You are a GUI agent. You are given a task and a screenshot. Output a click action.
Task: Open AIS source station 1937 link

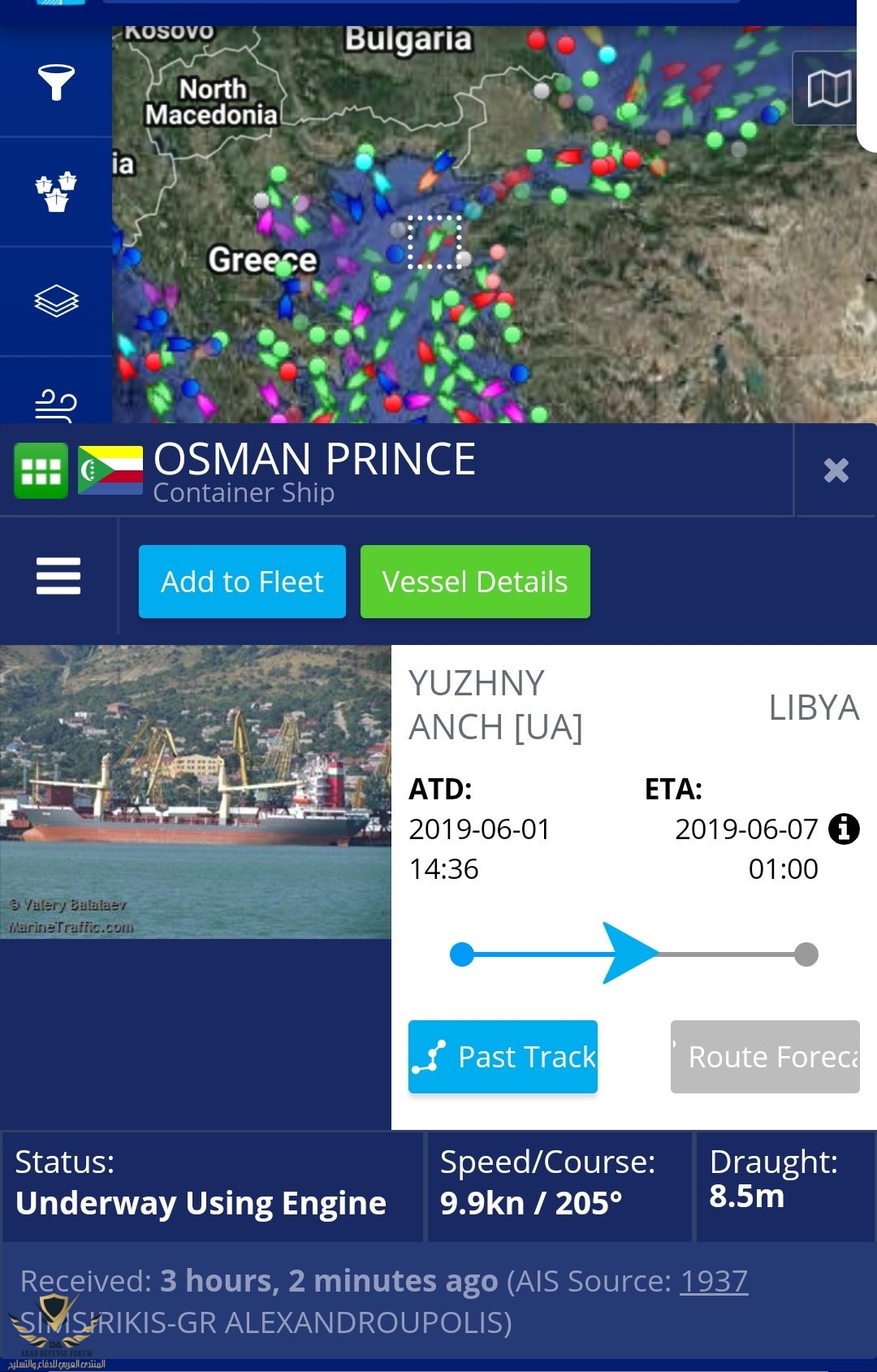tap(714, 1281)
